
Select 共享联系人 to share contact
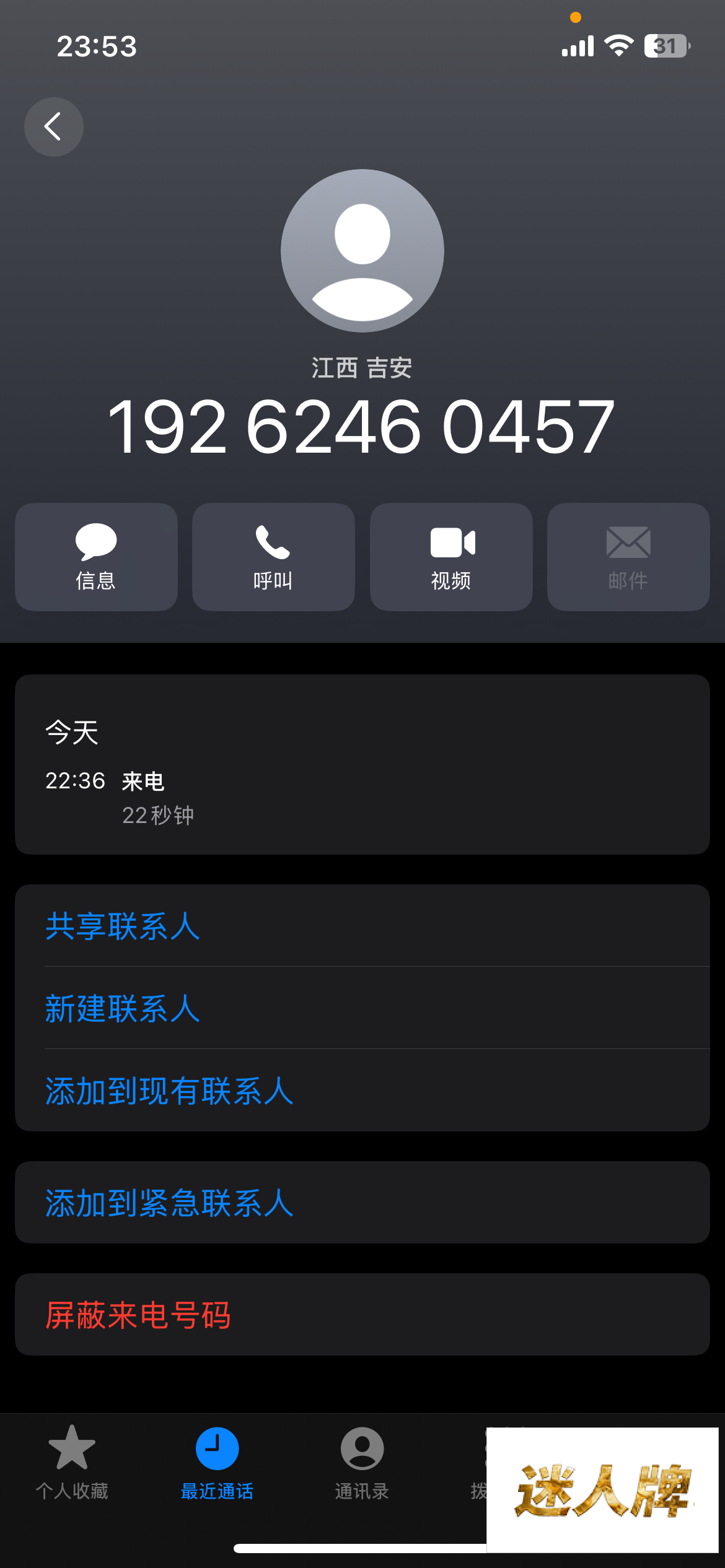click(123, 926)
